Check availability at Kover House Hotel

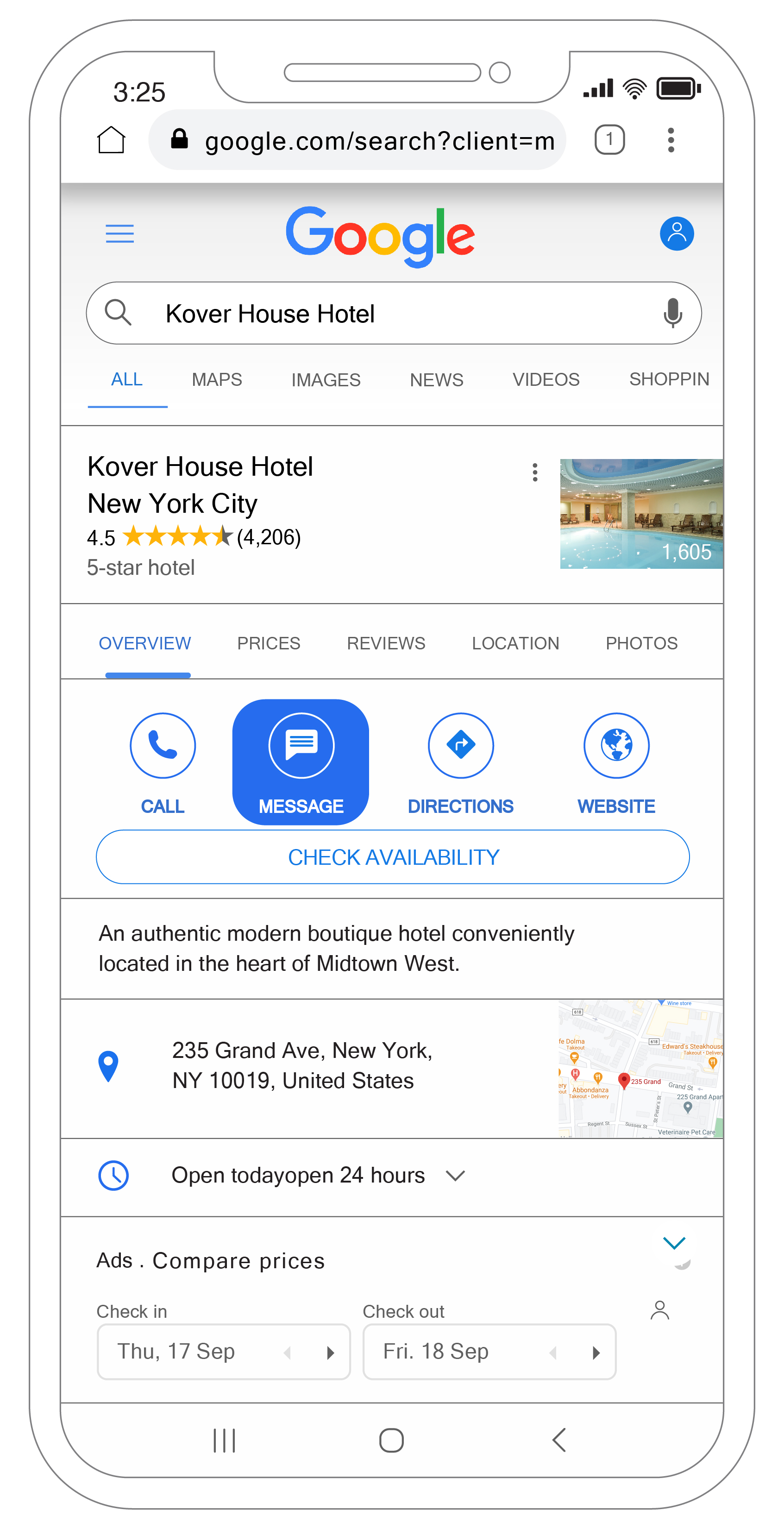(393, 857)
